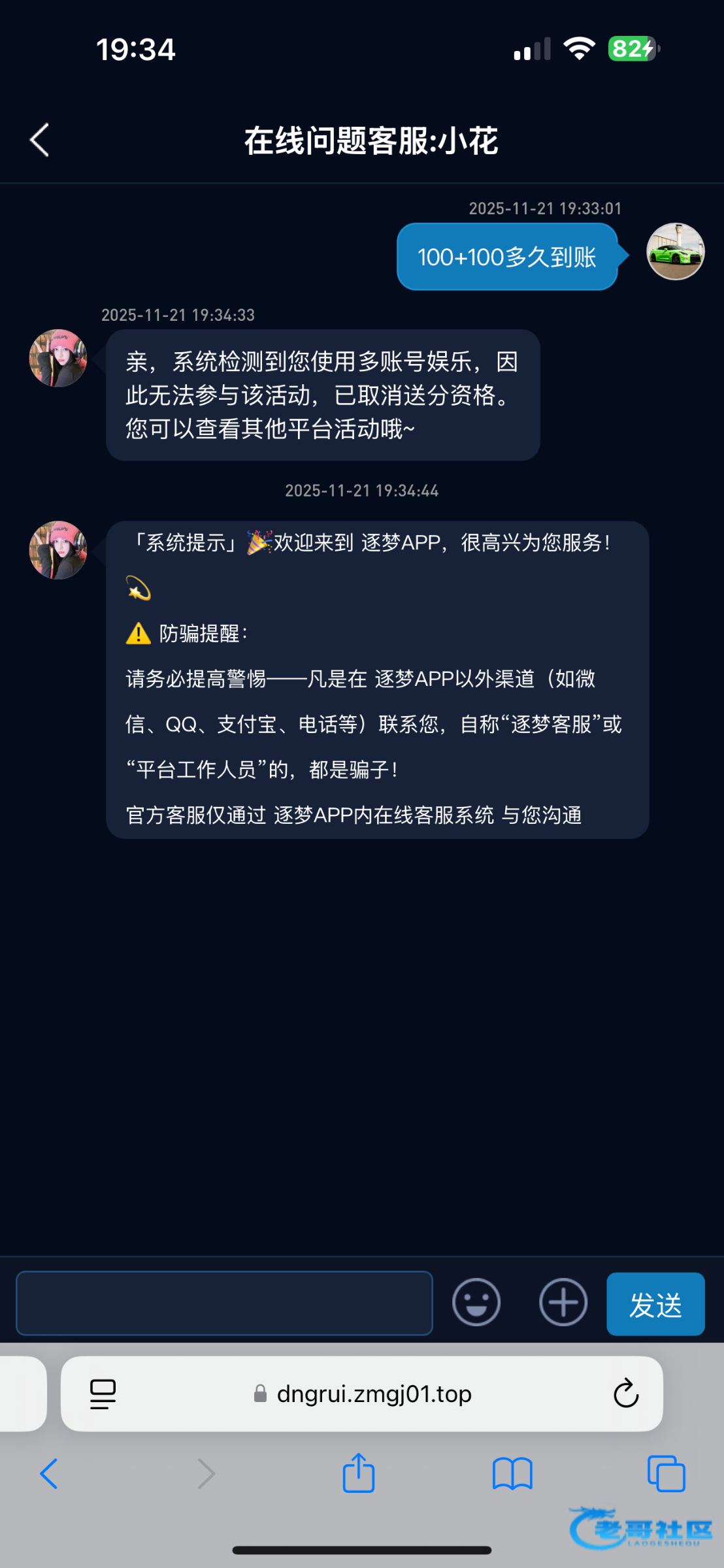Open Safari page settings menu
The image size is (724, 1568).
[103, 1394]
